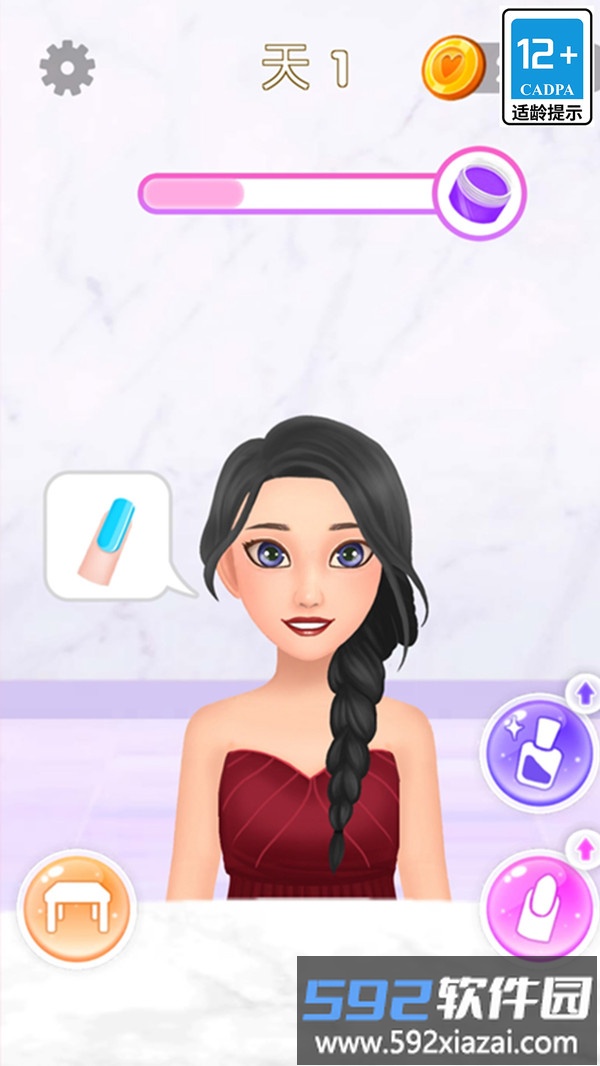Open the purple nail polish bubble
Screen dimensions: 600x1066
tap(538, 752)
